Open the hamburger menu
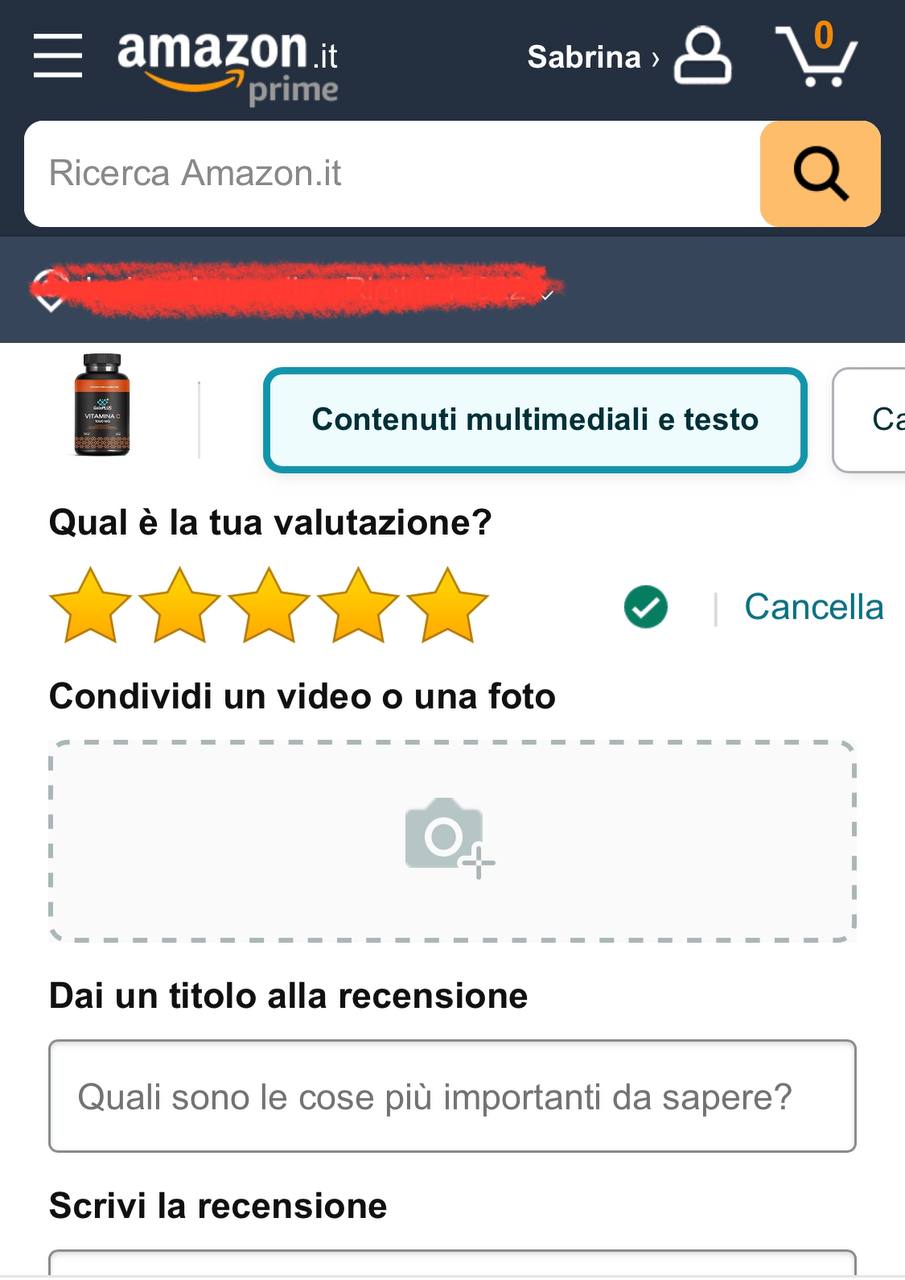The width and height of the screenshot is (905, 1280). [x=58, y=55]
